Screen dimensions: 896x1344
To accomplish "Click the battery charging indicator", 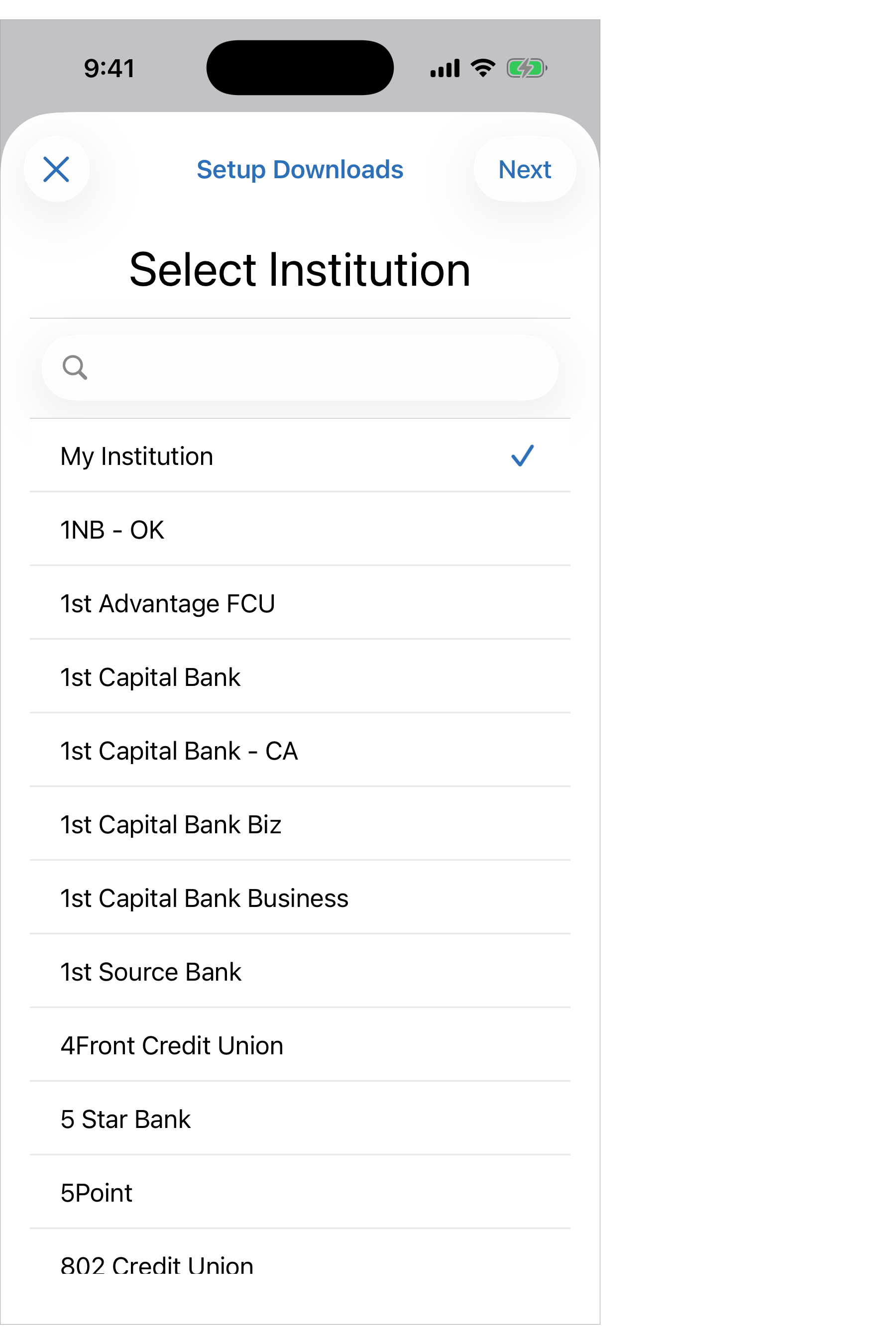I will (527, 67).
